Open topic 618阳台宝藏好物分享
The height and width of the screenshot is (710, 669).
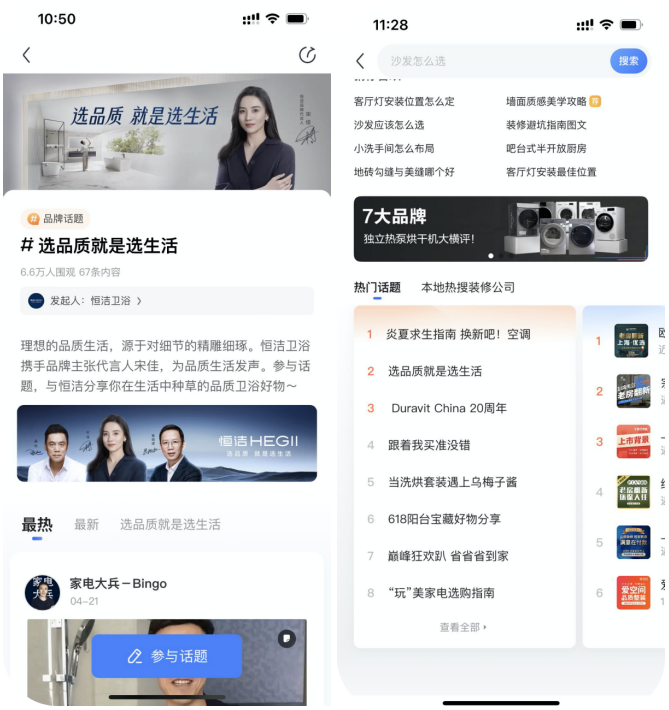coord(444,519)
